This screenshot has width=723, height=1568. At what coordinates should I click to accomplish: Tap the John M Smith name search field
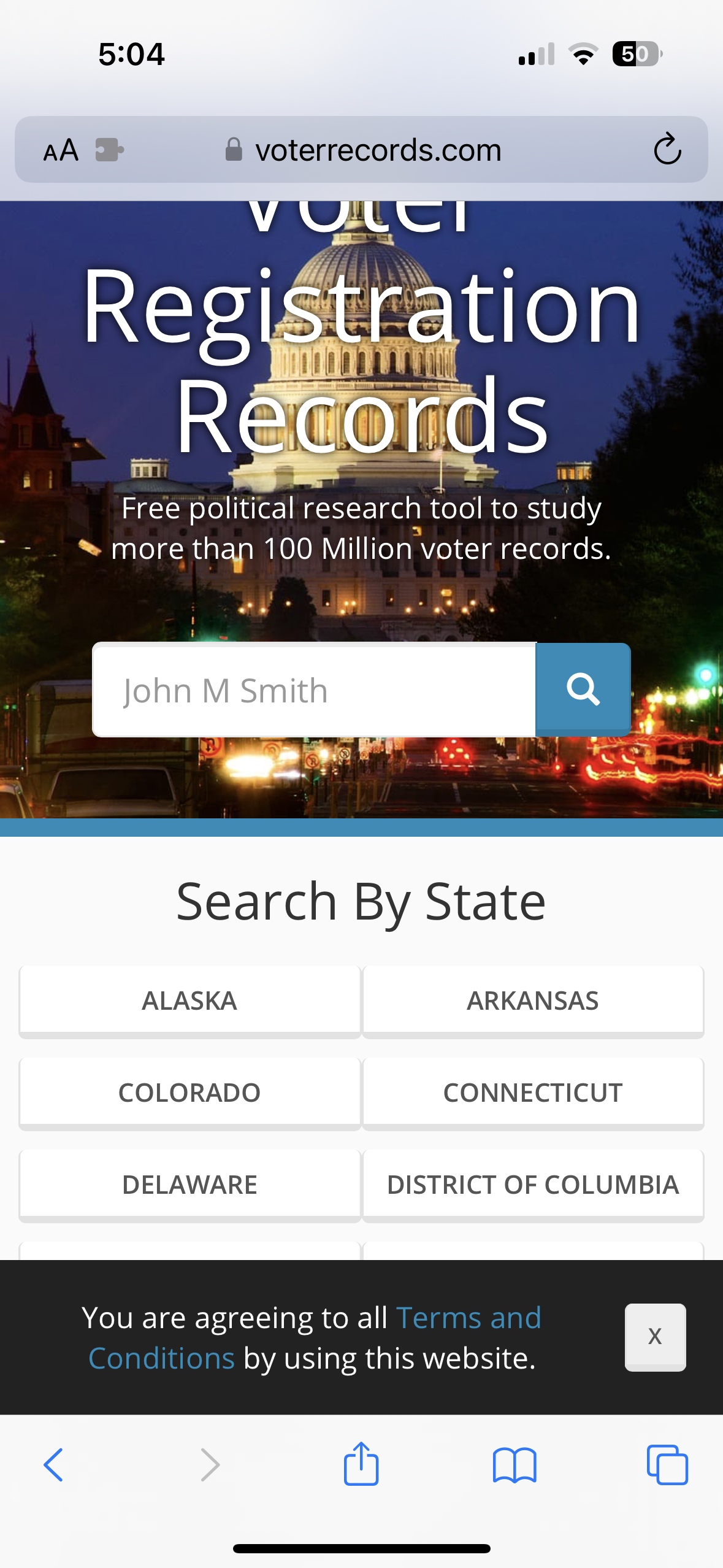(x=314, y=689)
